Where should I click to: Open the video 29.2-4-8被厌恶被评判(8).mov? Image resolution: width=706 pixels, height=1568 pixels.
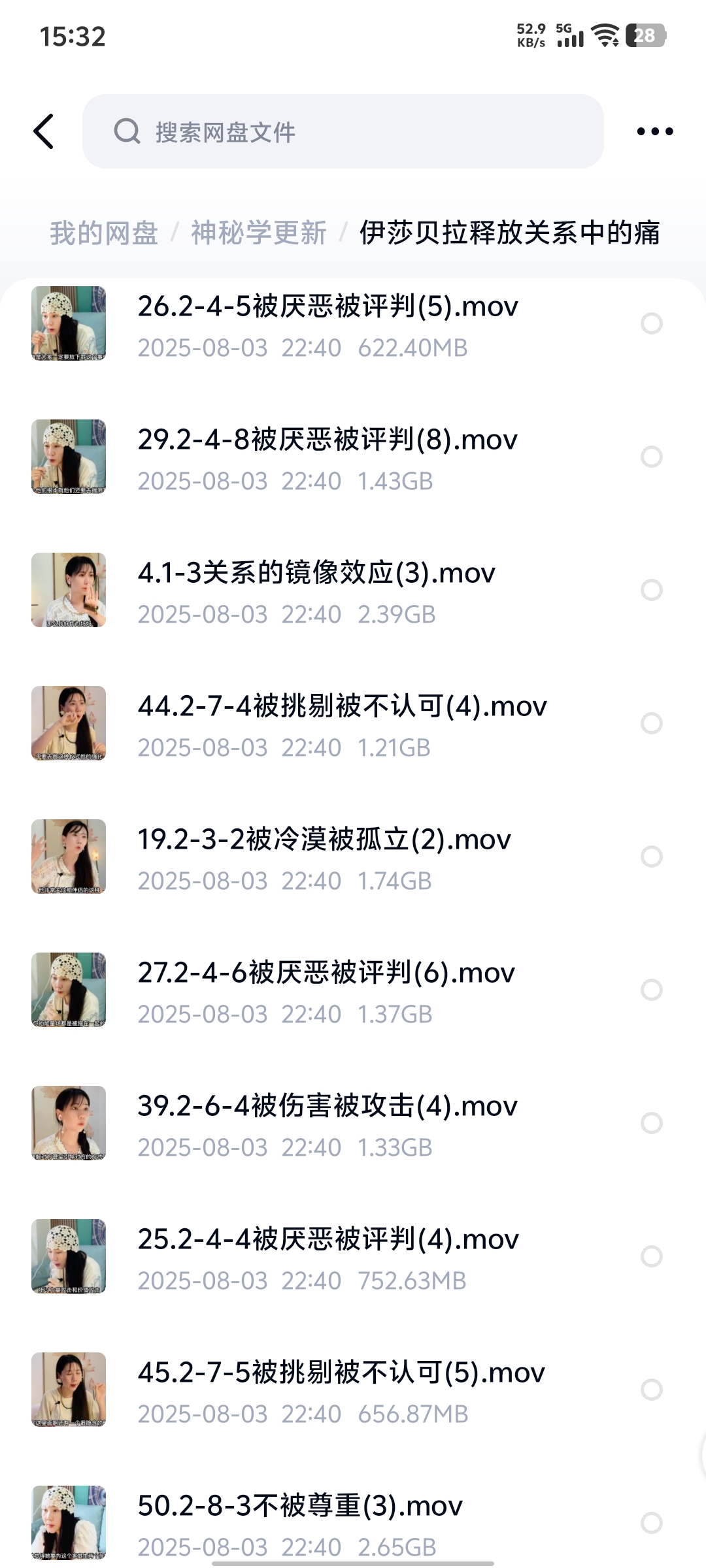point(327,457)
